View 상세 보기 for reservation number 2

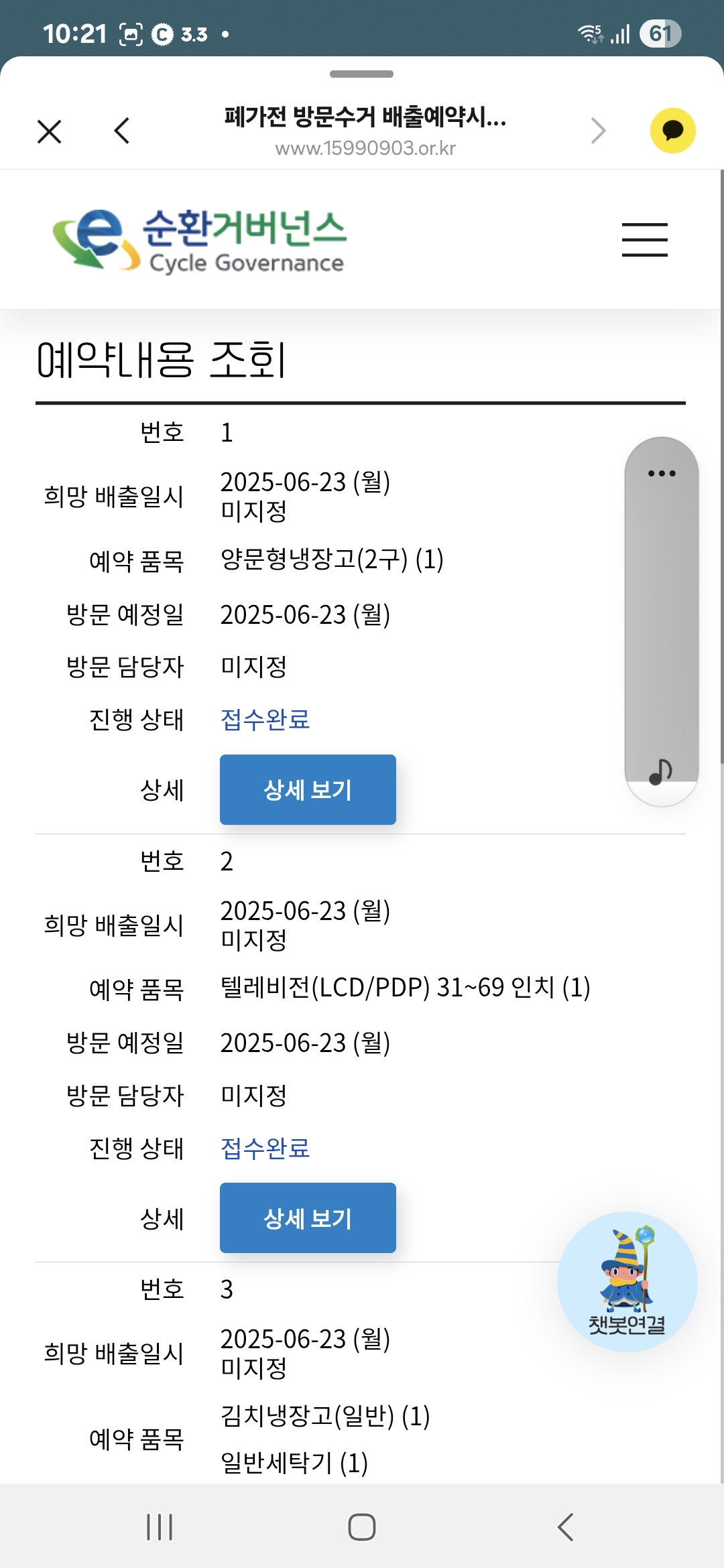coord(308,1218)
